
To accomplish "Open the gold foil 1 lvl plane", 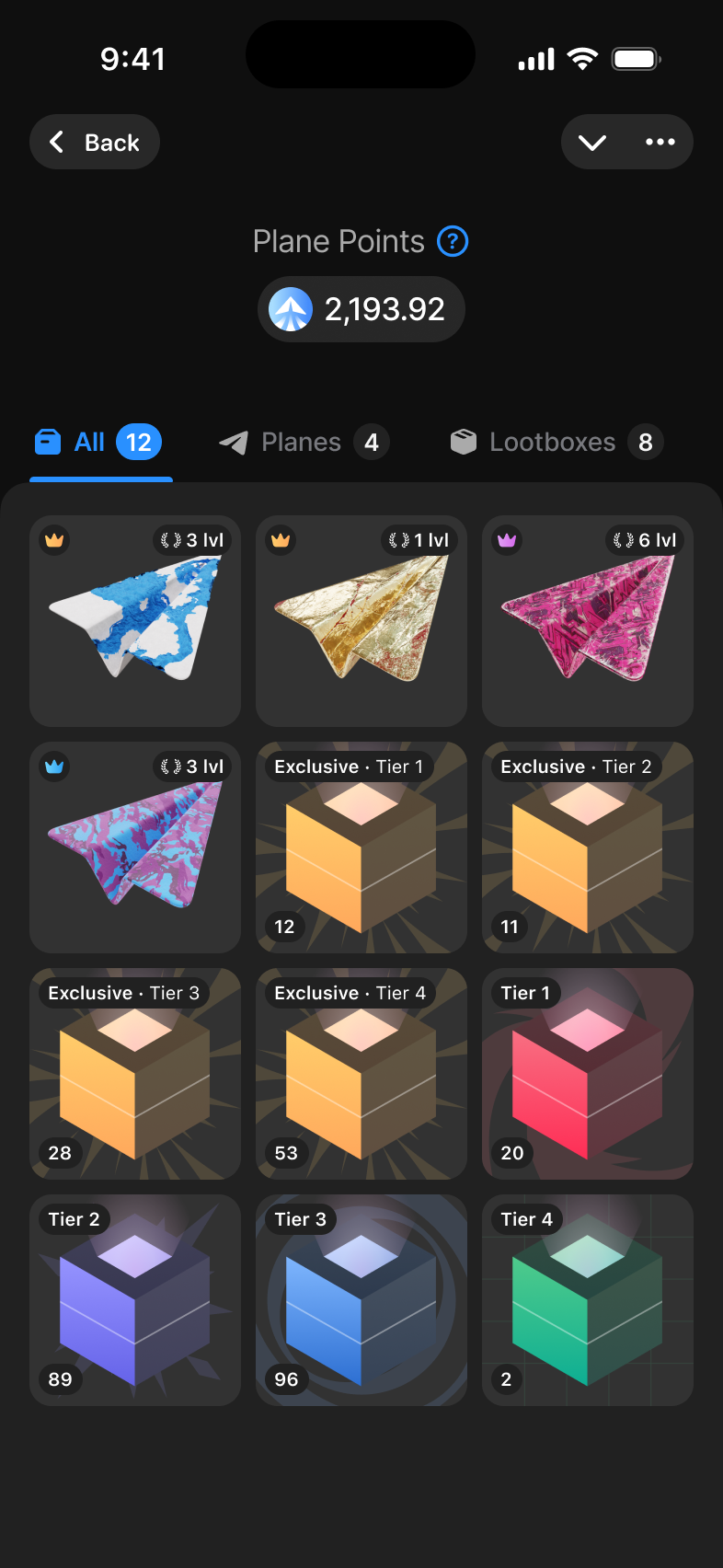I will (361, 621).
